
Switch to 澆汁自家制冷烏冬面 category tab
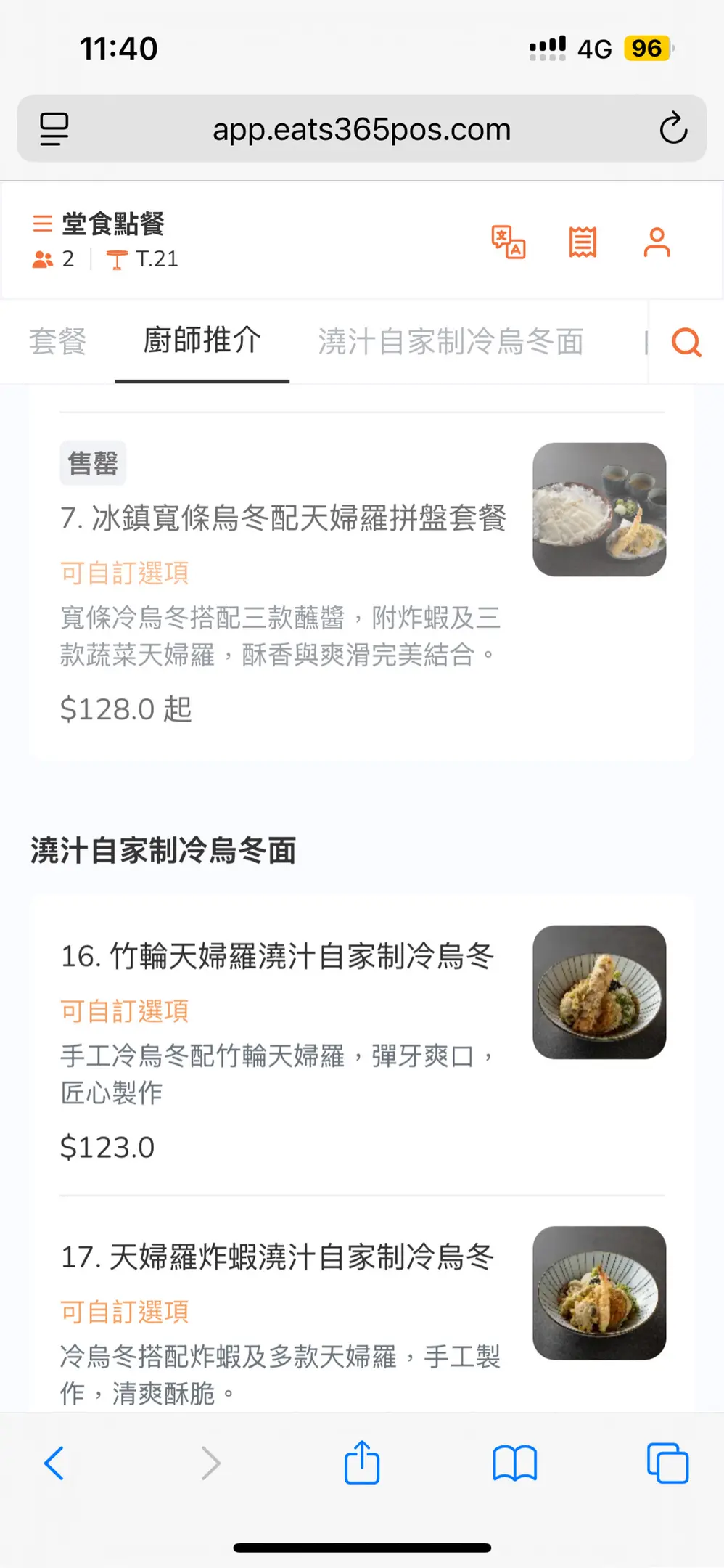(x=451, y=341)
